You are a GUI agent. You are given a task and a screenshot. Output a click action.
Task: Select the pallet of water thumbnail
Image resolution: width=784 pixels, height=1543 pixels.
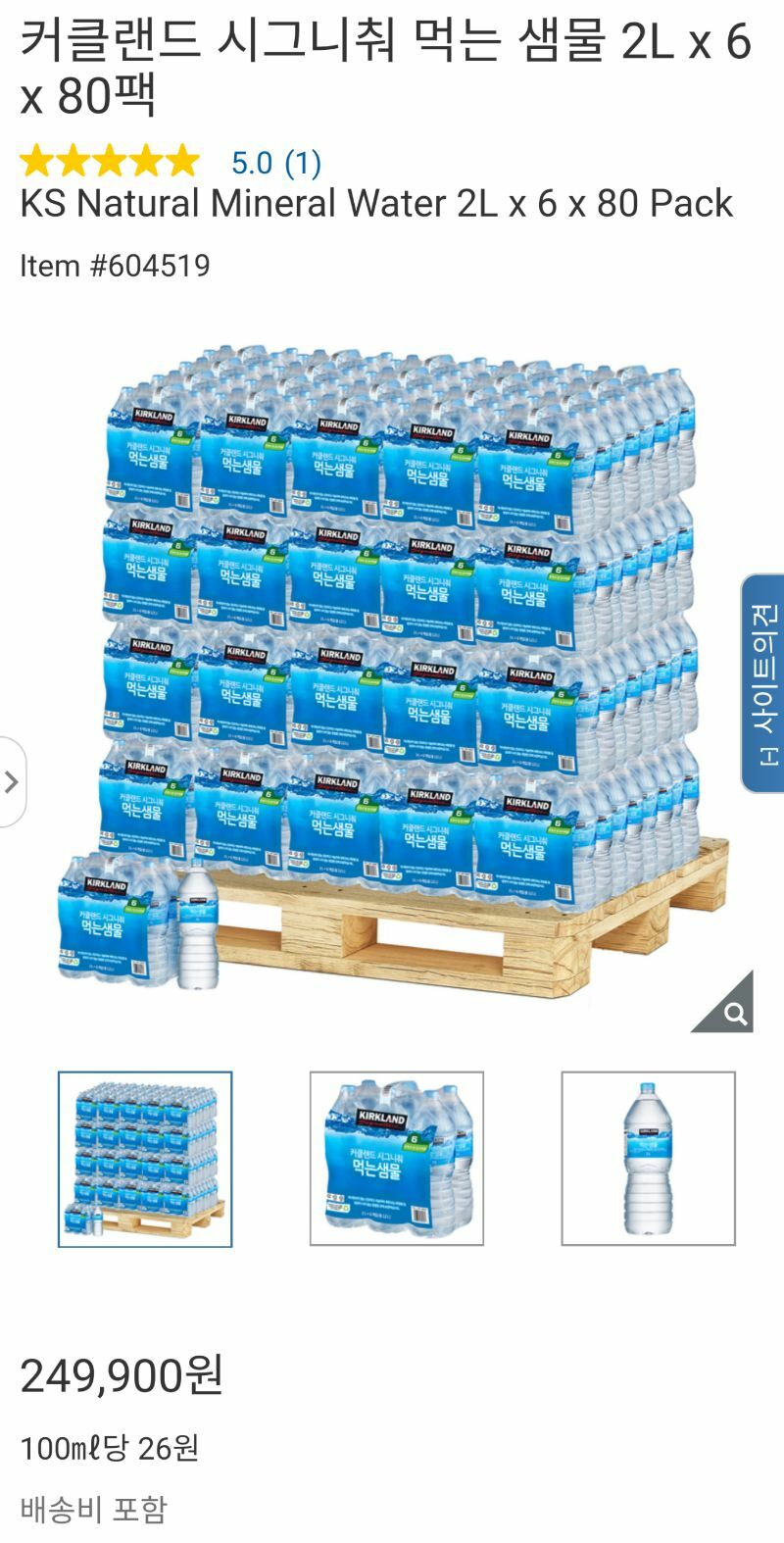click(x=145, y=1159)
